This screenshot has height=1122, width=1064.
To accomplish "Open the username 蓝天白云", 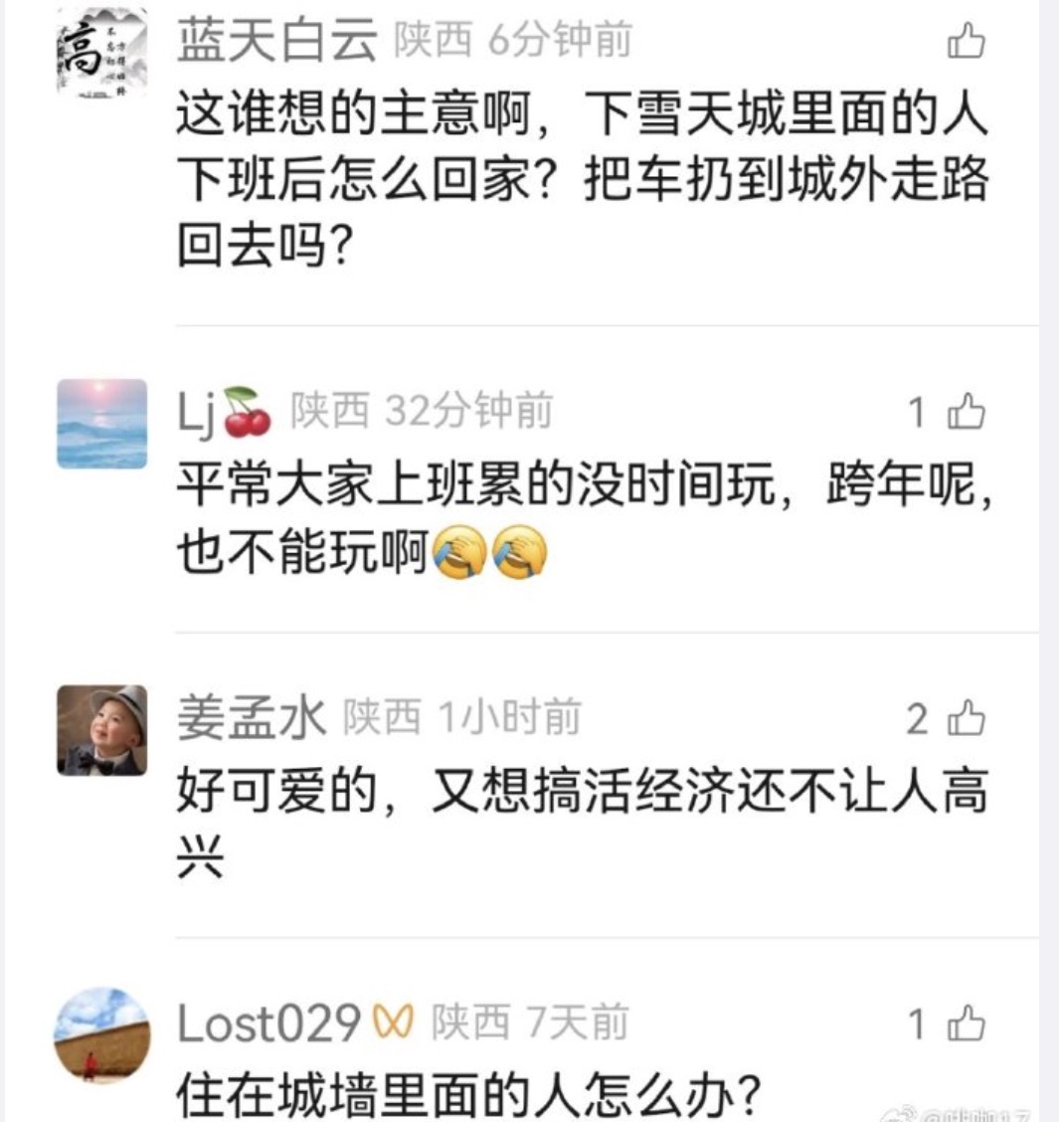I will 277,42.
